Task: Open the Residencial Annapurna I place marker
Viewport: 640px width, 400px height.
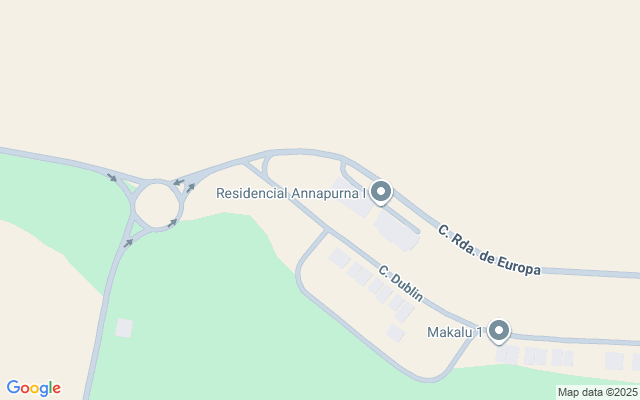Action: point(380,191)
